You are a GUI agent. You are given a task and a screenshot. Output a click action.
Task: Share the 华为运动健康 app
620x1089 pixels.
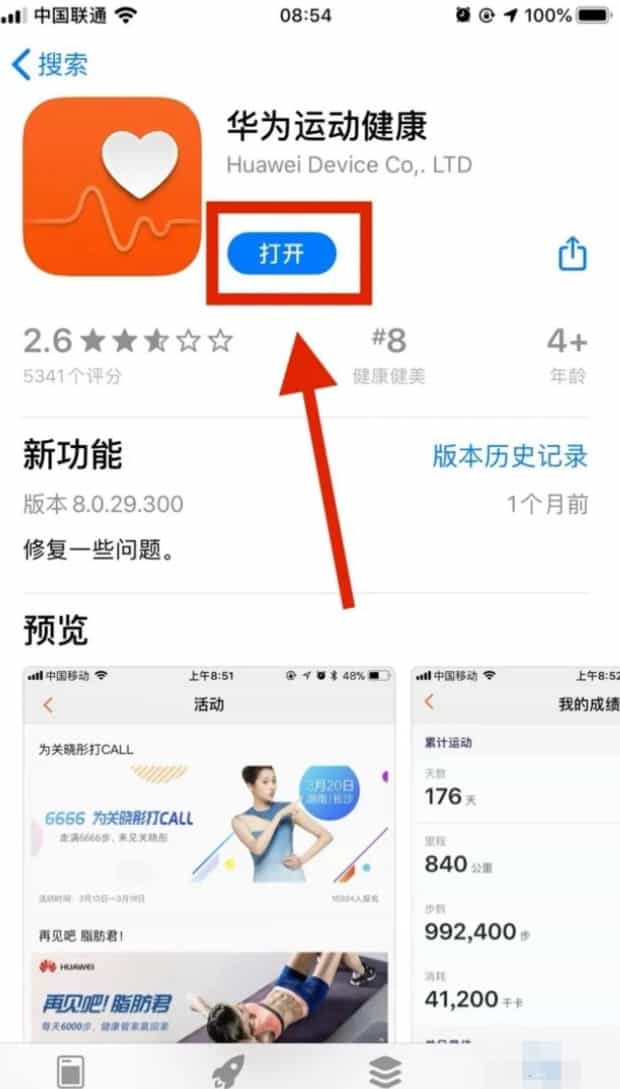click(x=572, y=252)
